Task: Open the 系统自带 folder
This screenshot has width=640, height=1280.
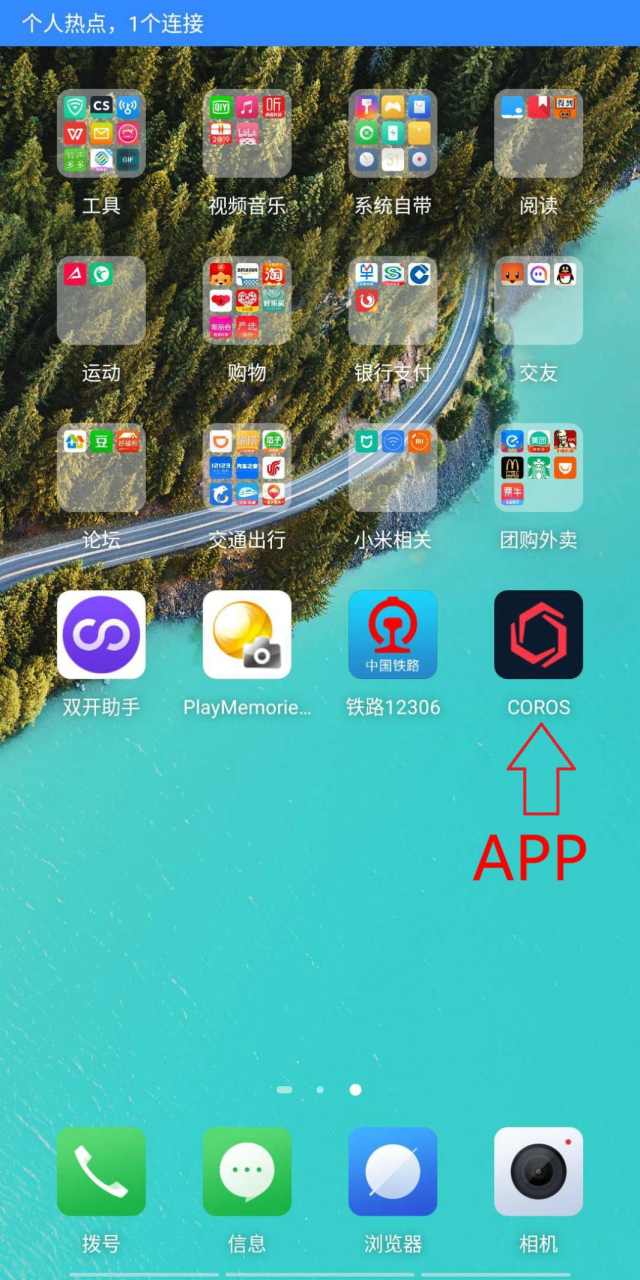Action: click(x=393, y=134)
